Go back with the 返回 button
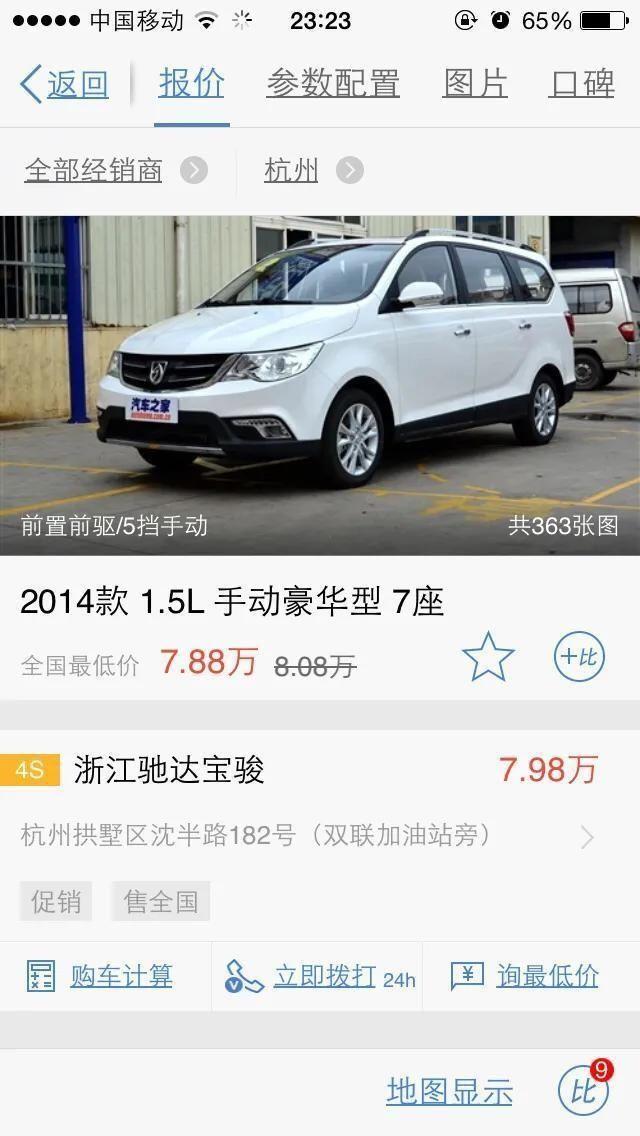 tap(64, 84)
